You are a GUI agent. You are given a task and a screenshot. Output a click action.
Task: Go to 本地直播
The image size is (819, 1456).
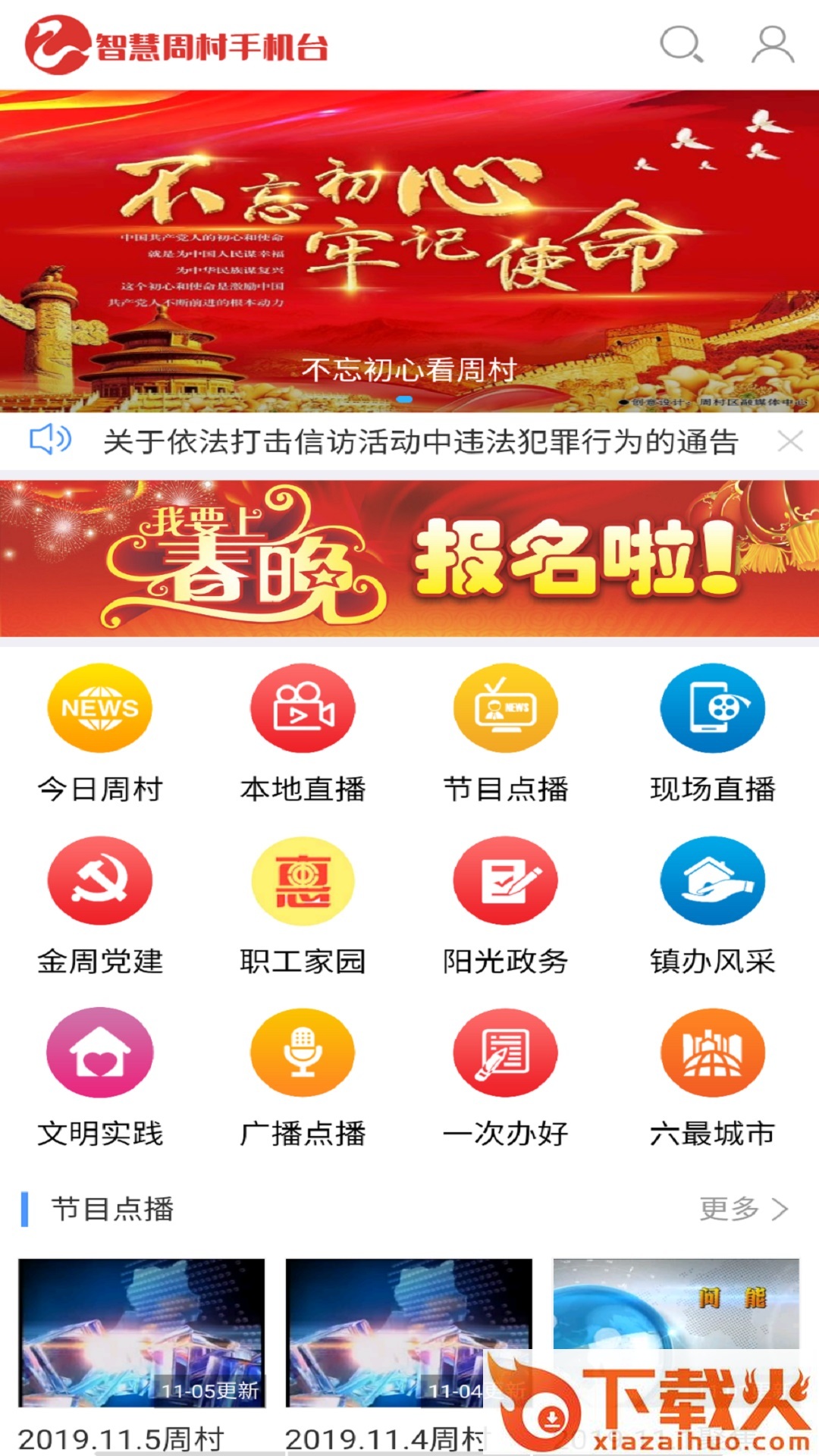tap(303, 733)
